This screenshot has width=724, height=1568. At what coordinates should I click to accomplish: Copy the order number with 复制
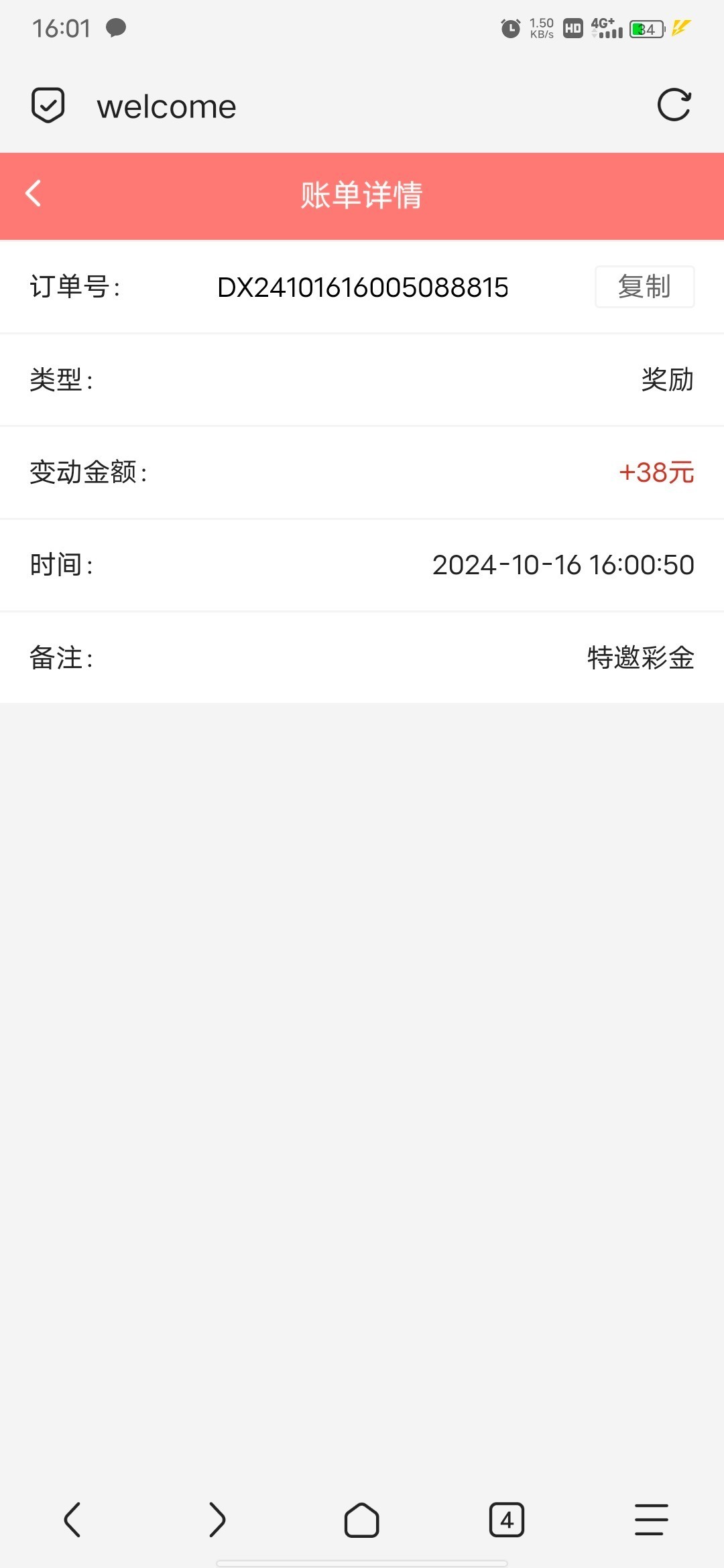(644, 287)
